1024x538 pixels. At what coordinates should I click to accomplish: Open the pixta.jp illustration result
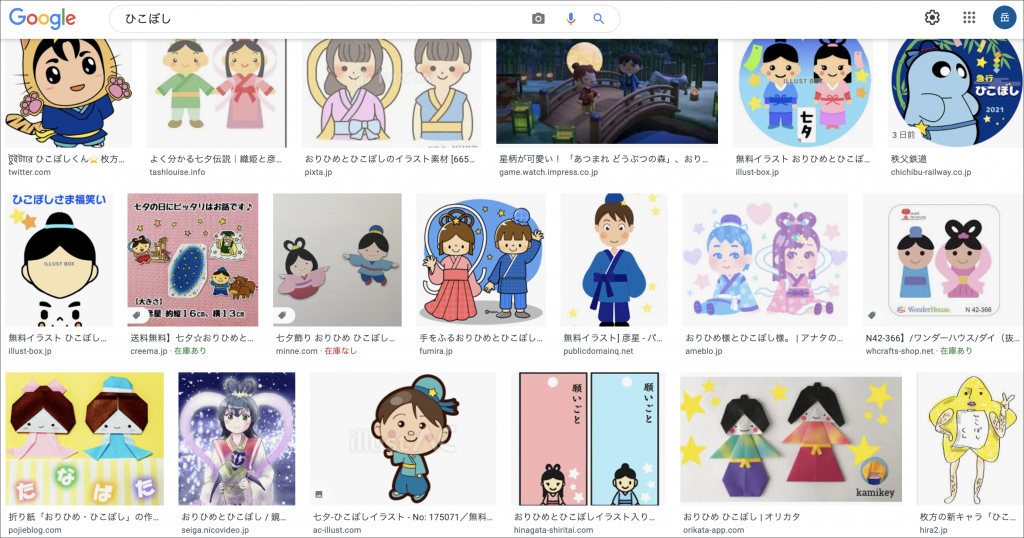pyautogui.click(x=393, y=95)
